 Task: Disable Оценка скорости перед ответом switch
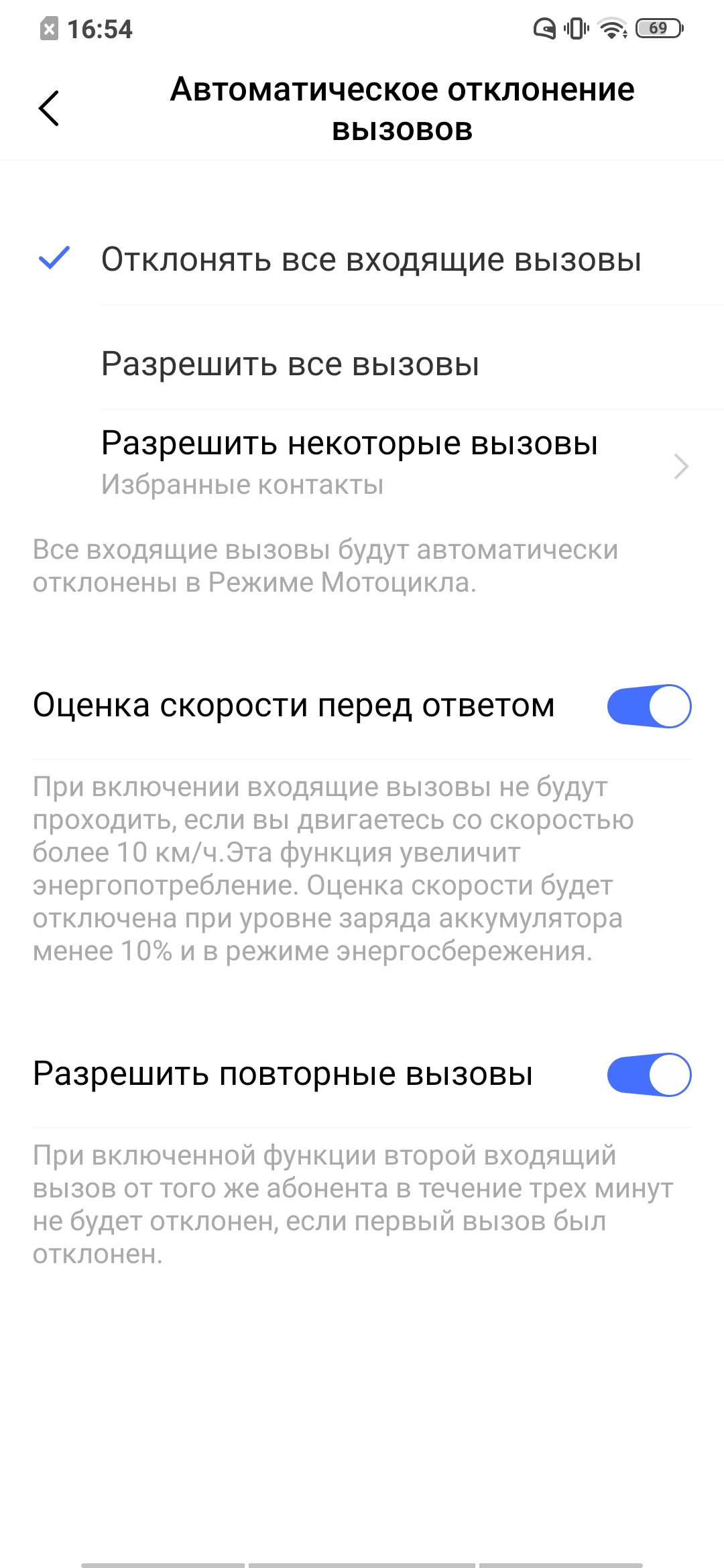click(x=648, y=706)
